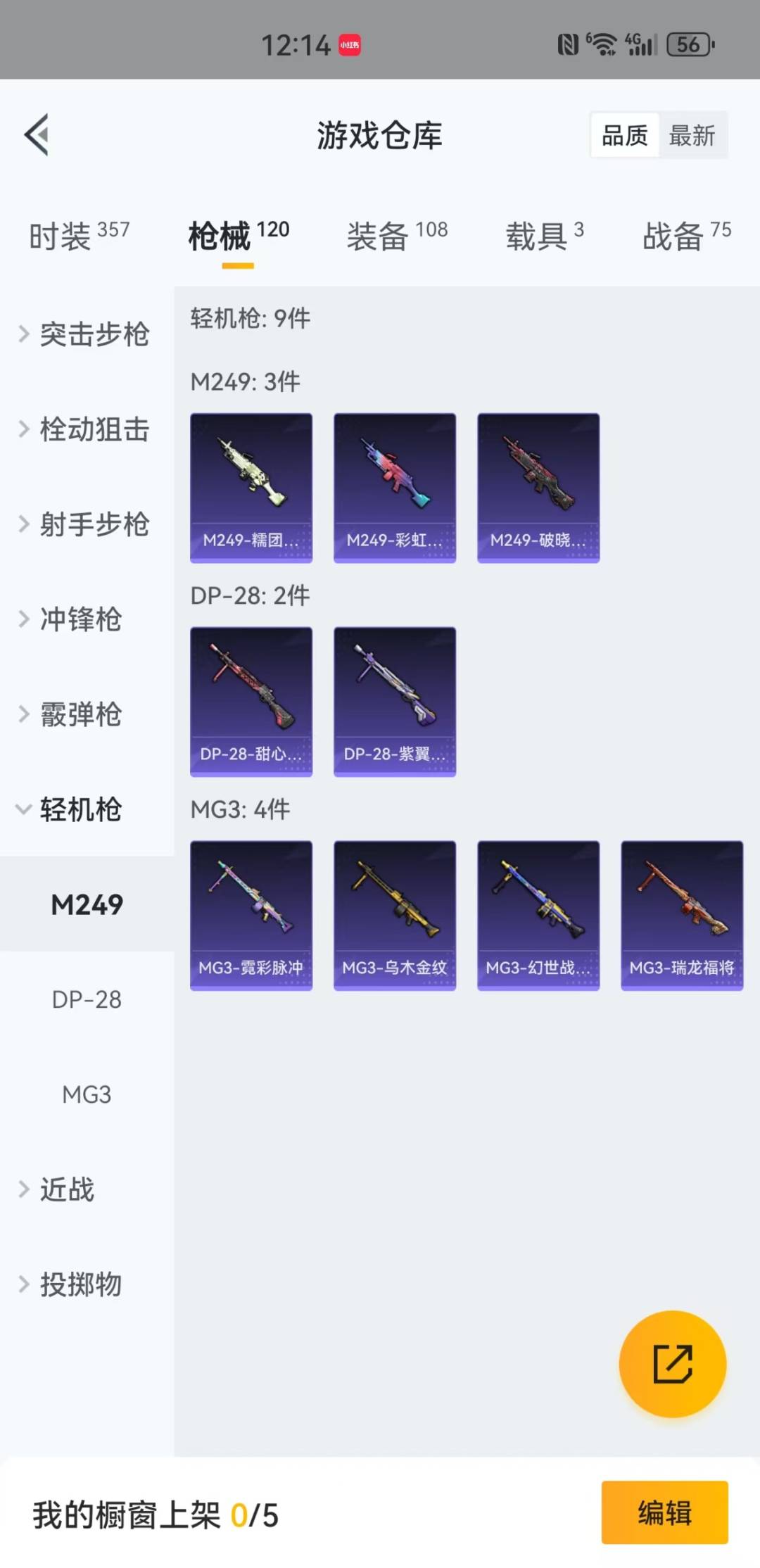Collapse the 轻机枪 category
Image resolution: width=760 pixels, height=1568 pixels.
pyautogui.click(x=70, y=809)
